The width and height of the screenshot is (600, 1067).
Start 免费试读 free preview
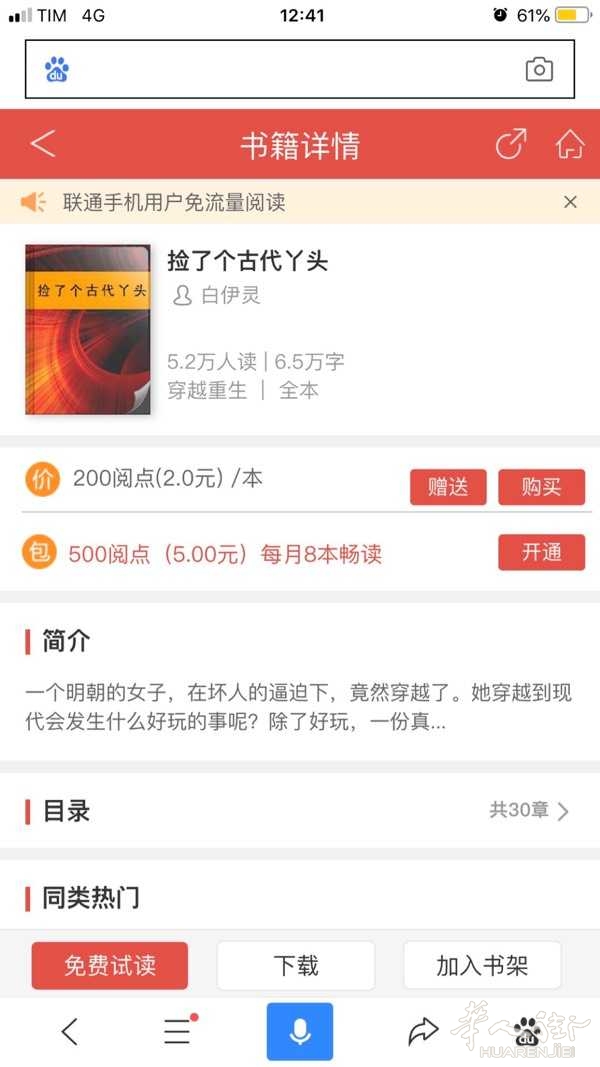(x=110, y=966)
